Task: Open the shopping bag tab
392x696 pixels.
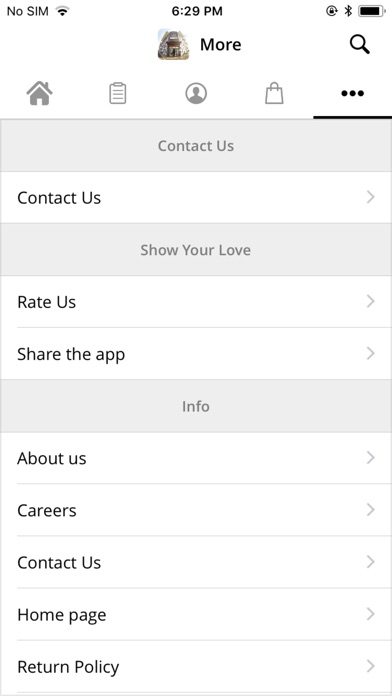Action: click(274, 94)
